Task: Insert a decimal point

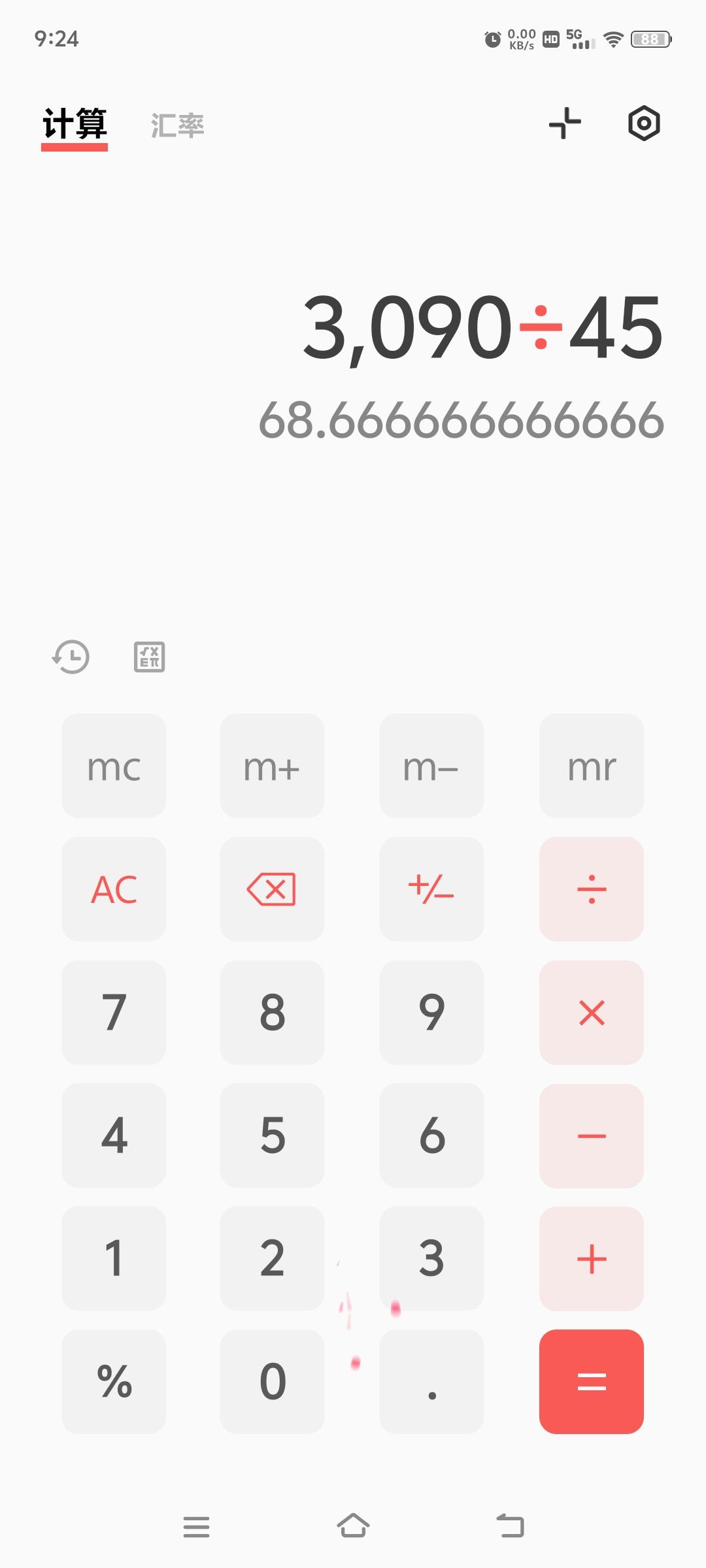Action: click(431, 1382)
